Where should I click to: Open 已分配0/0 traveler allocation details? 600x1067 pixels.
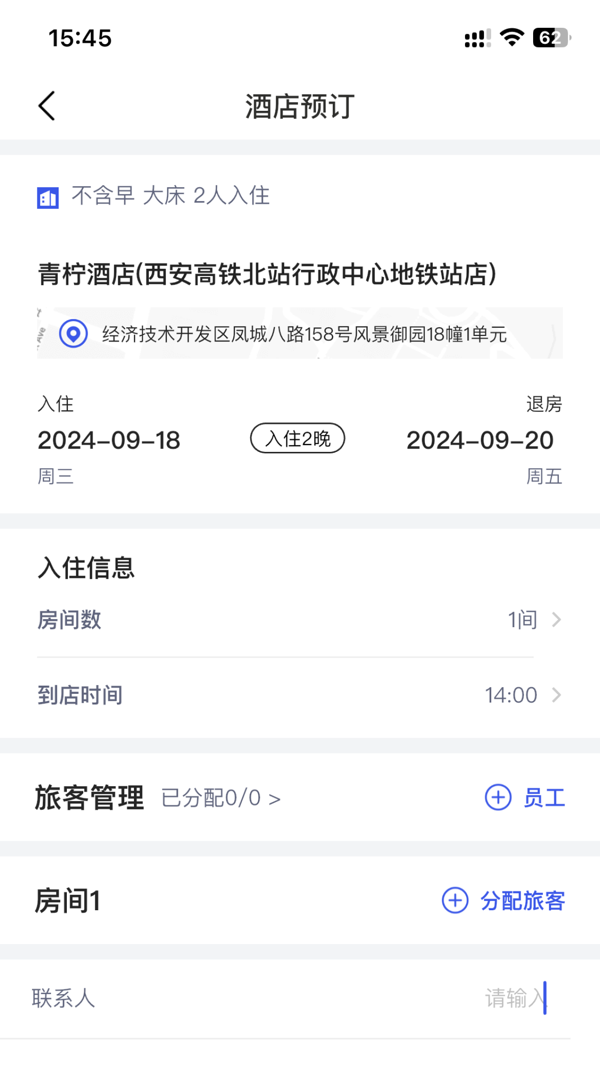click(220, 798)
